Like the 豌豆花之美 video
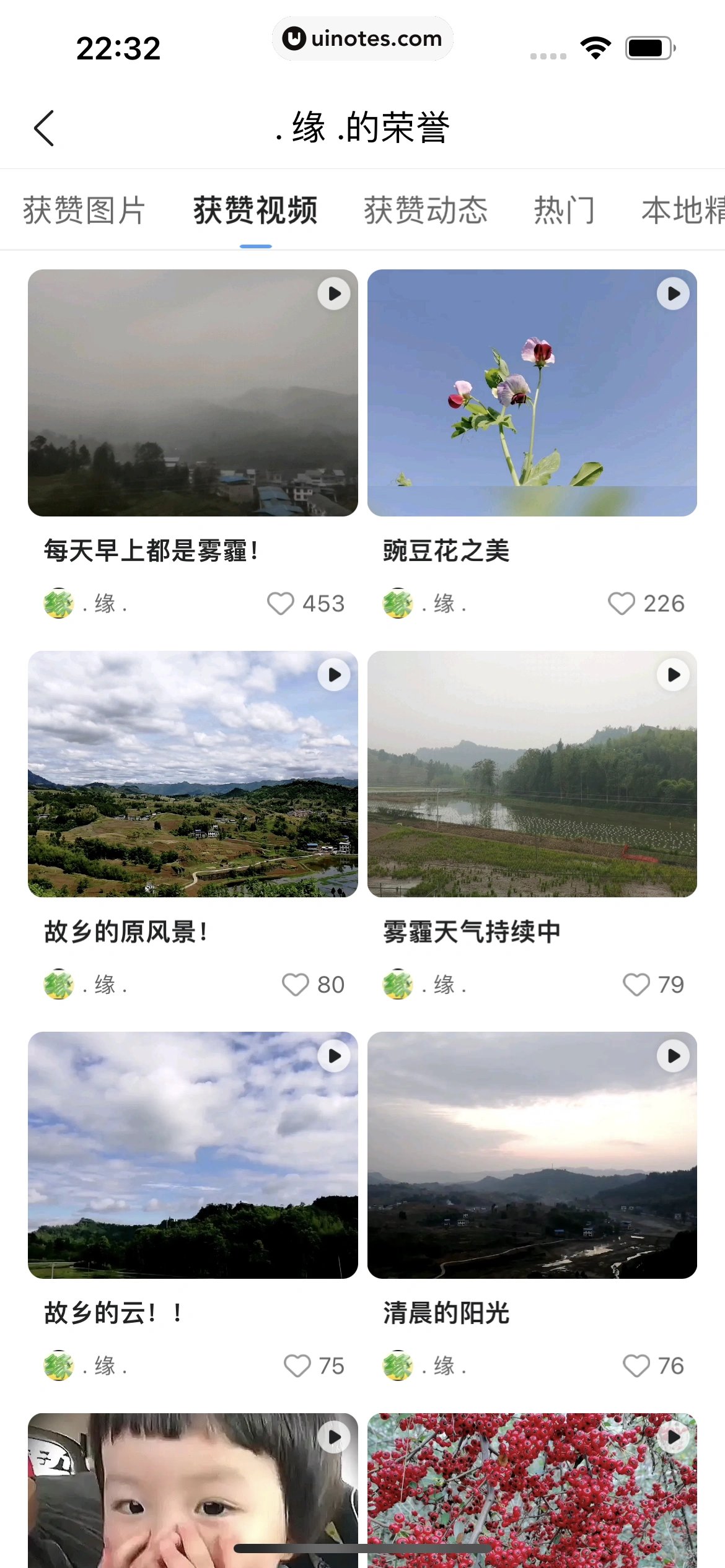 pyautogui.click(x=621, y=604)
